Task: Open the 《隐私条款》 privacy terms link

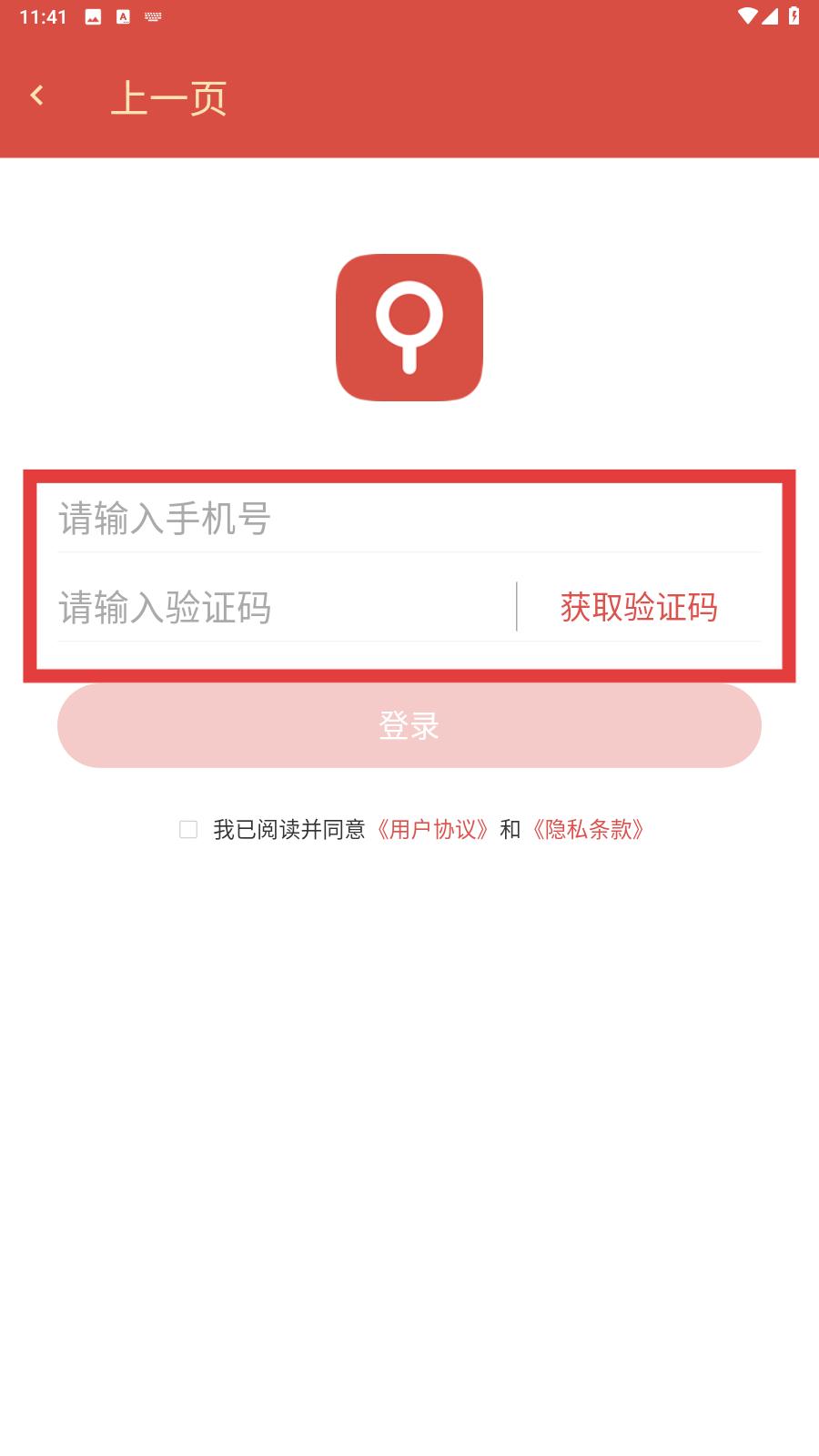Action: click(589, 829)
